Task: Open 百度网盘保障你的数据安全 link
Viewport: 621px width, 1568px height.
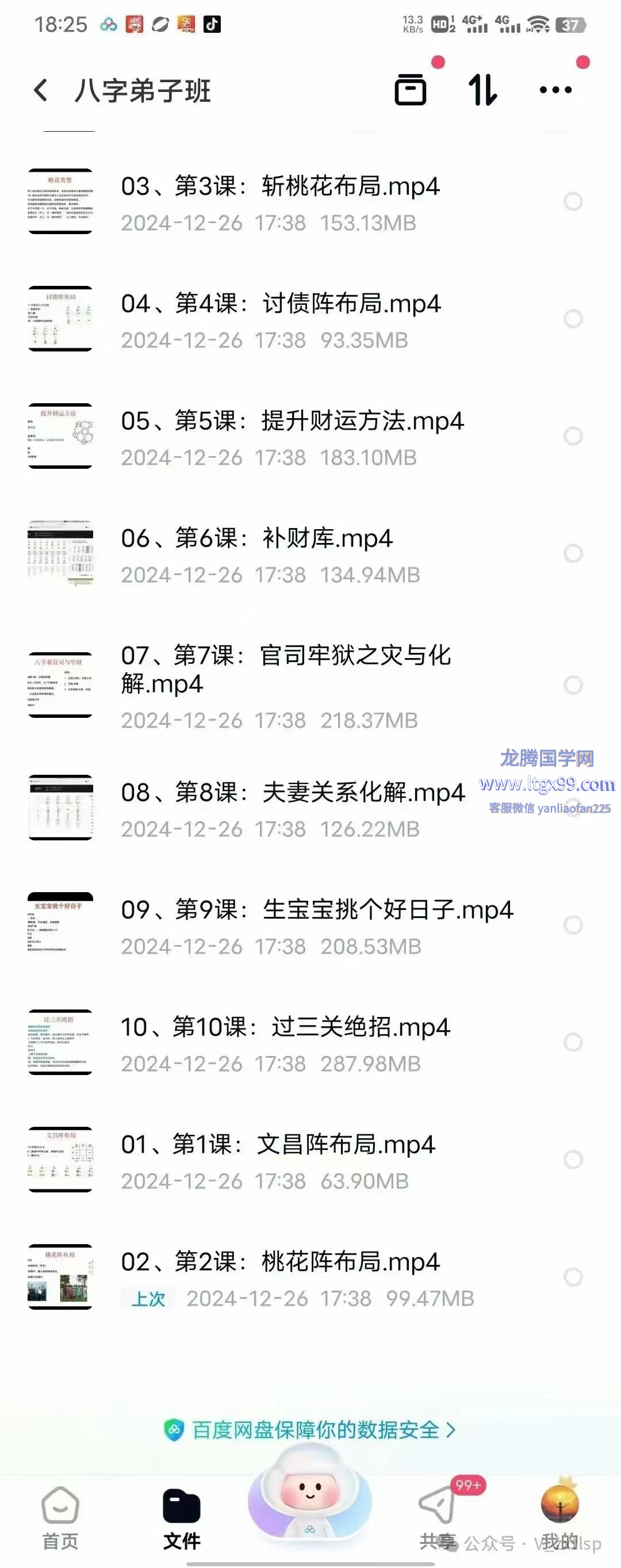Action: coord(310,1430)
